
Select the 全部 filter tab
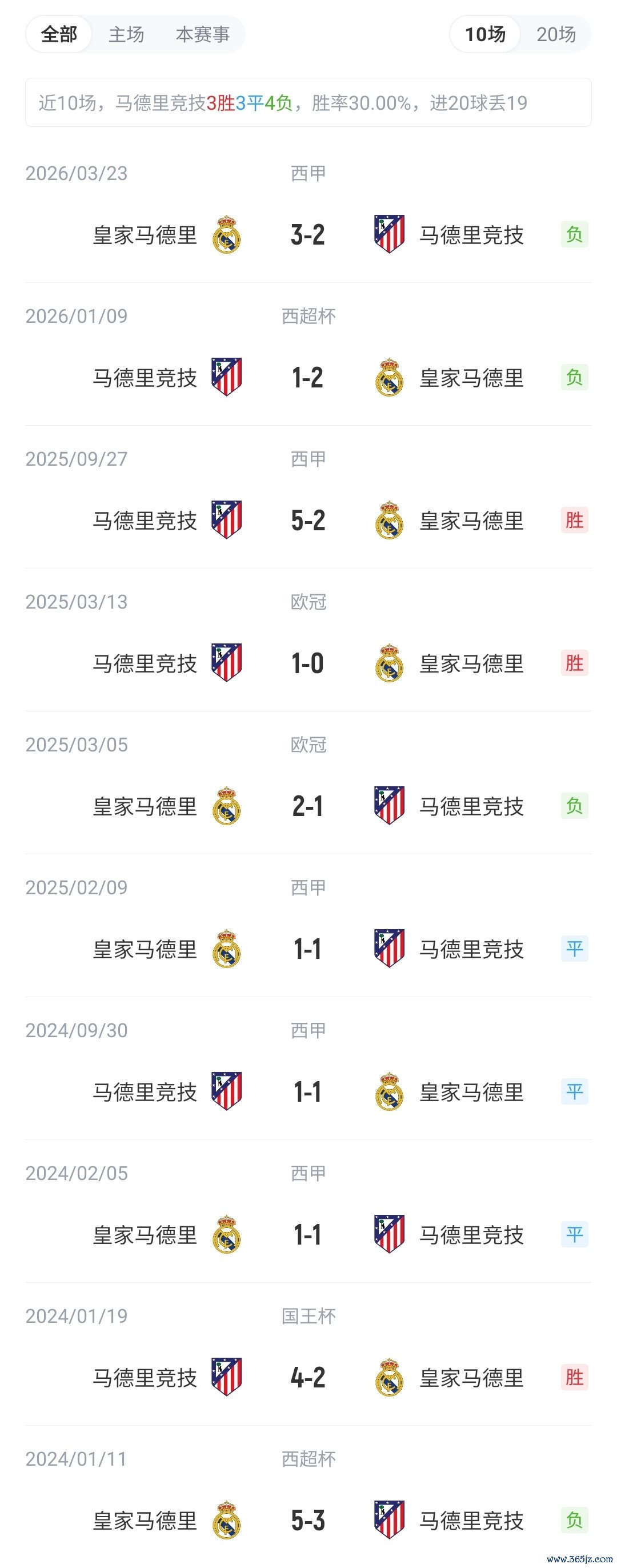59,34
